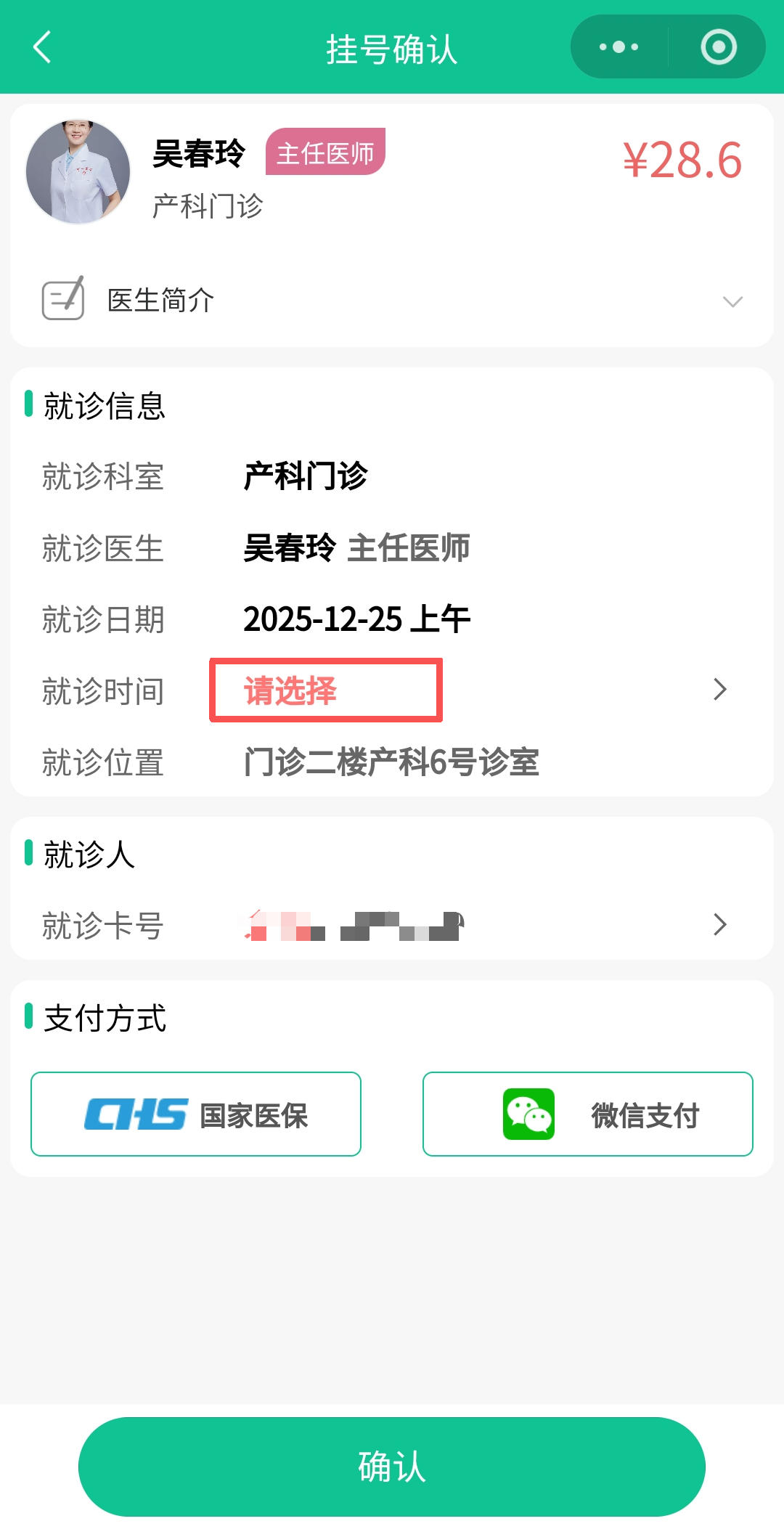Close the mini program with the circle icon
This screenshot has width=784, height=1529.
coord(718,47)
